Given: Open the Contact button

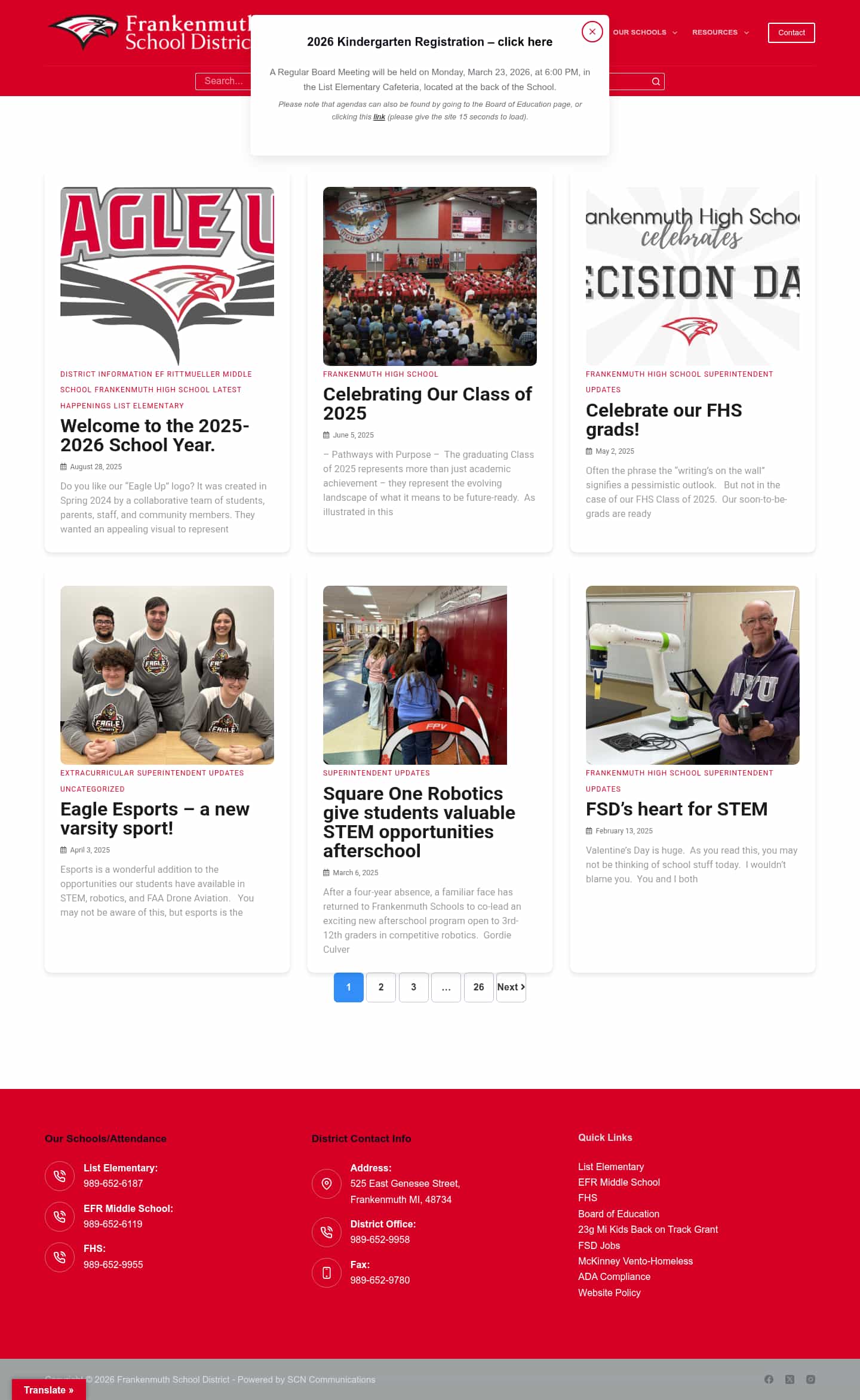Looking at the screenshot, I should coord(791,33).
